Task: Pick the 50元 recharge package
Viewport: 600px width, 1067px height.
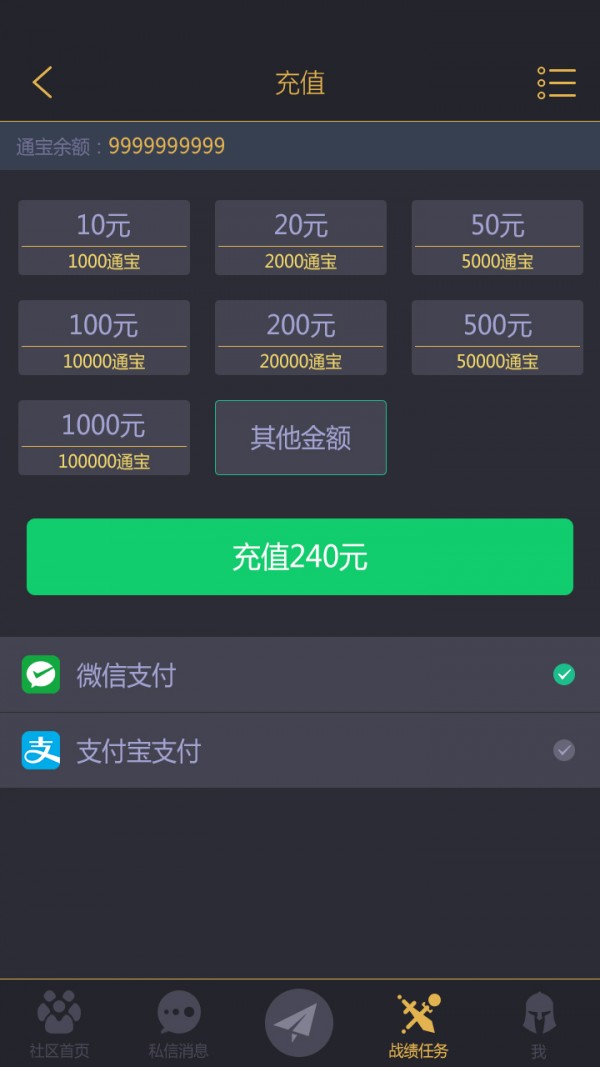Action: [497, 237]
